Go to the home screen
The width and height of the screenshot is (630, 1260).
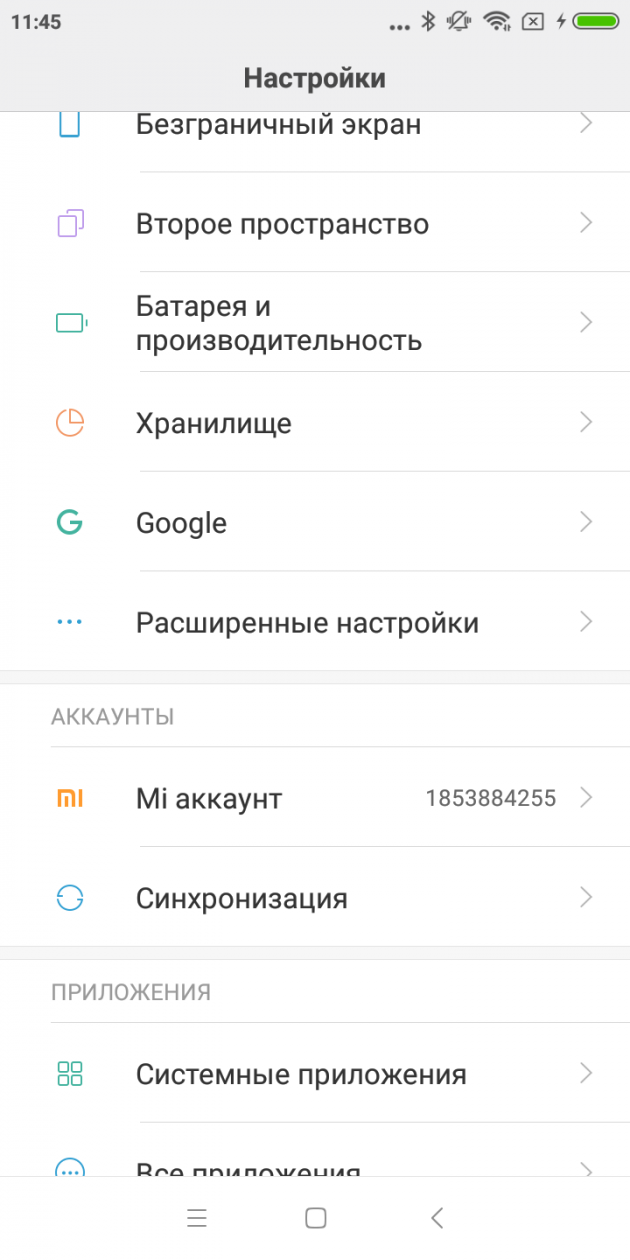[316, 1217]
